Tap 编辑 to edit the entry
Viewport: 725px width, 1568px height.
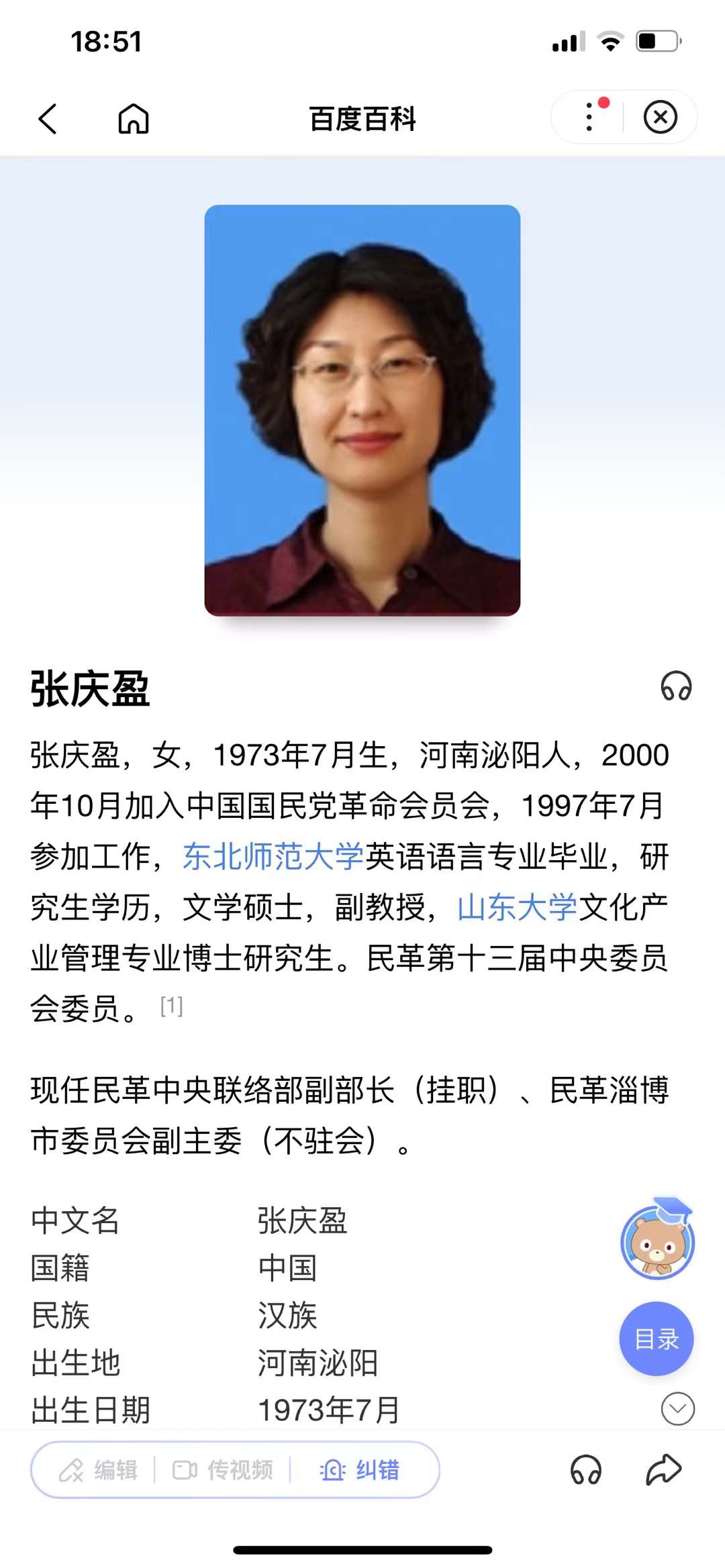pos(99,1470)
